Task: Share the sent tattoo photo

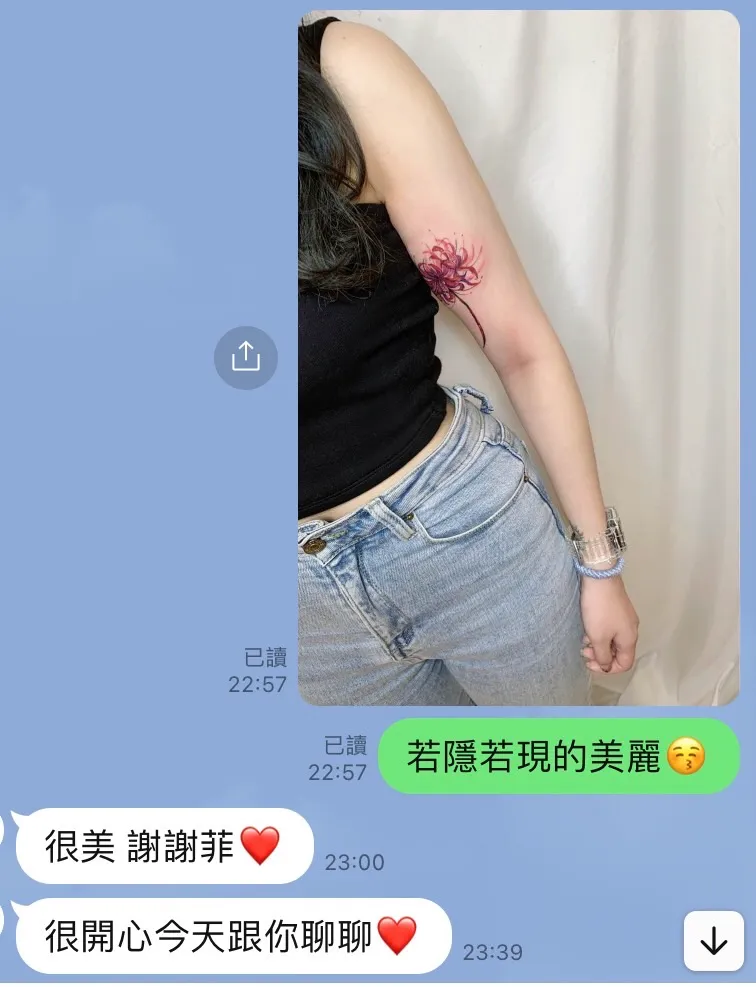Action: (245, 357)
